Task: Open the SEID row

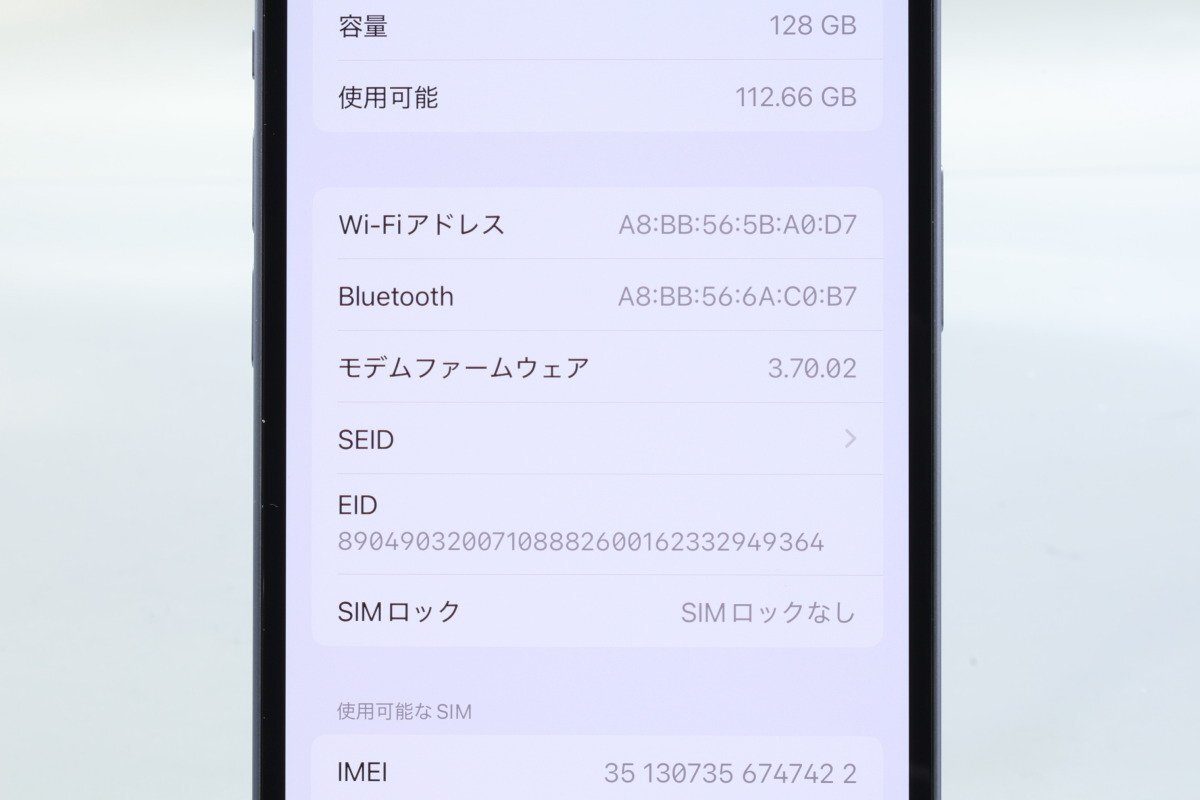Action: pyautogui.click(x=597, y=439)
